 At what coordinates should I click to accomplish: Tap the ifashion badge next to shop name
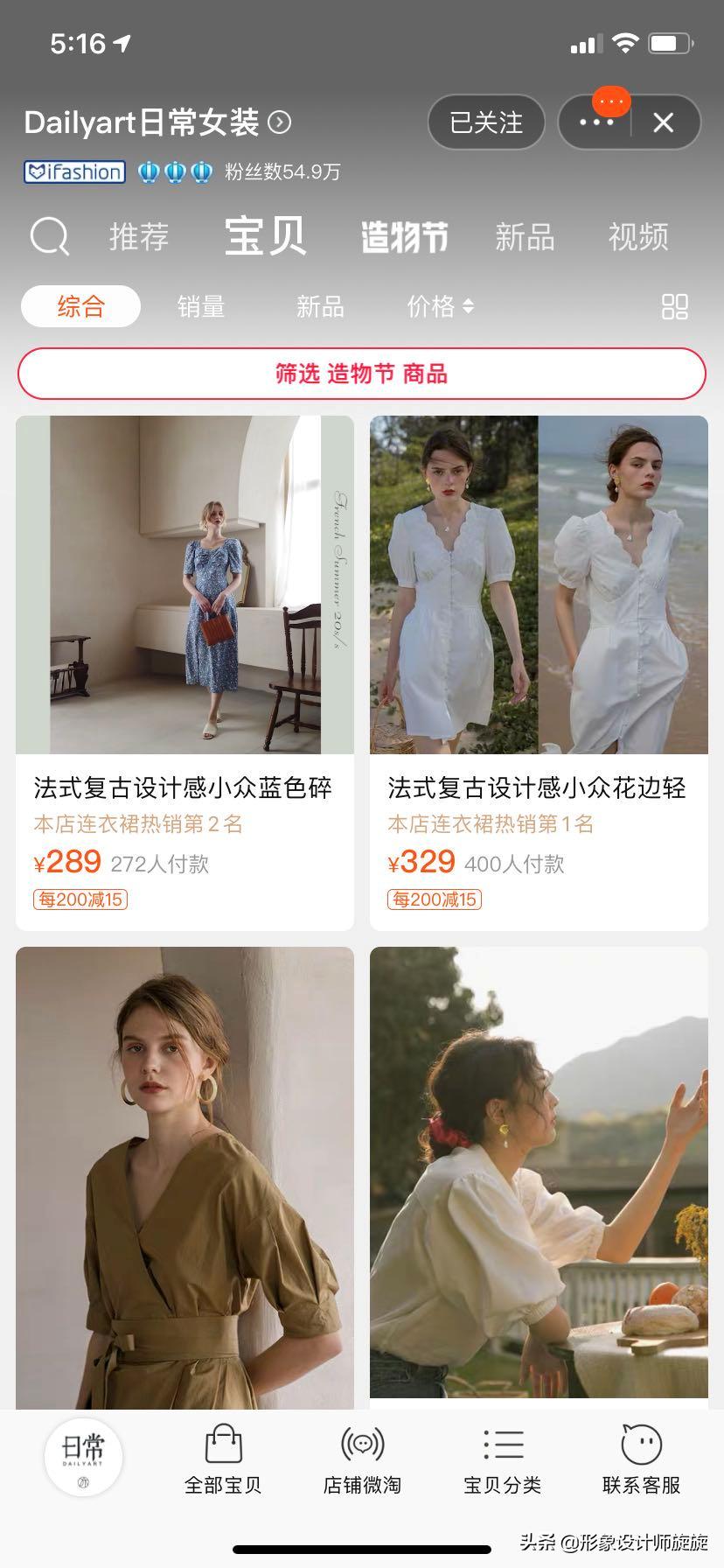click(74, 171)
